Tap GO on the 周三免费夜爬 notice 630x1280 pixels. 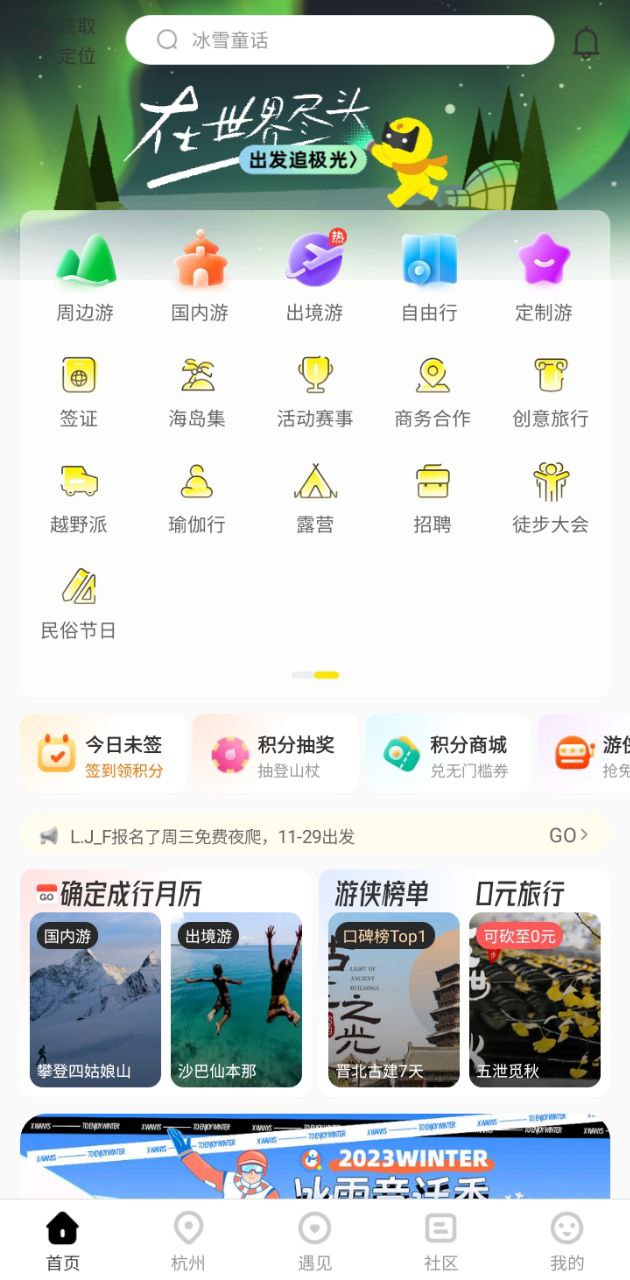[x=568, y=835]
